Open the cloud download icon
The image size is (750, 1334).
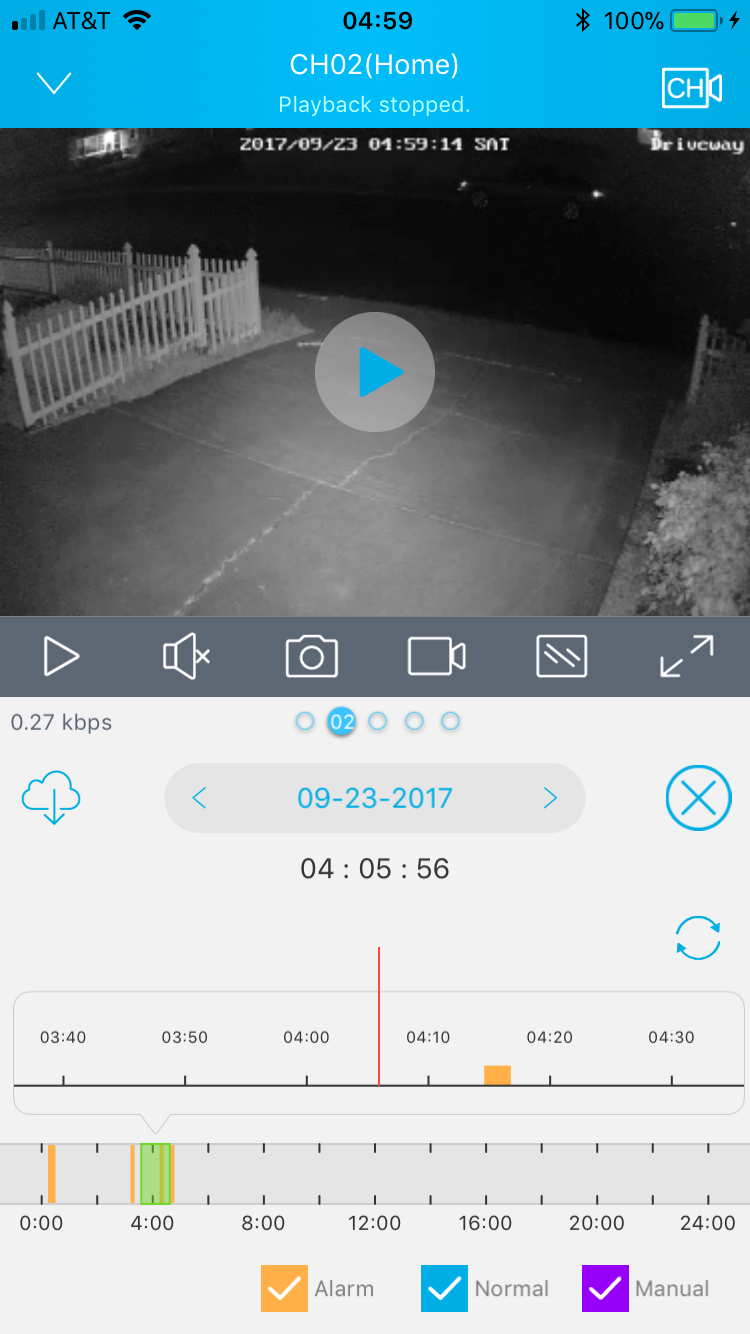pyautogui.click(x=51, y=798)
